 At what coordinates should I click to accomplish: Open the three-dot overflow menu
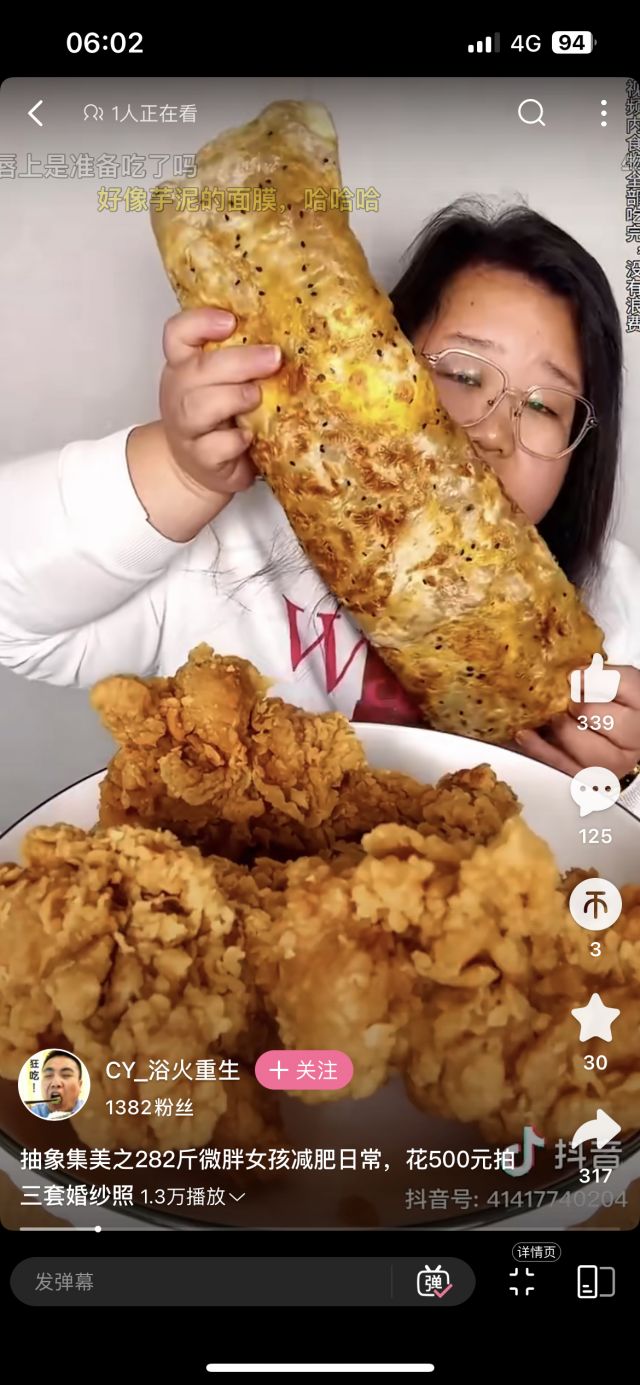pyautogui.click(x=603, y=112)
